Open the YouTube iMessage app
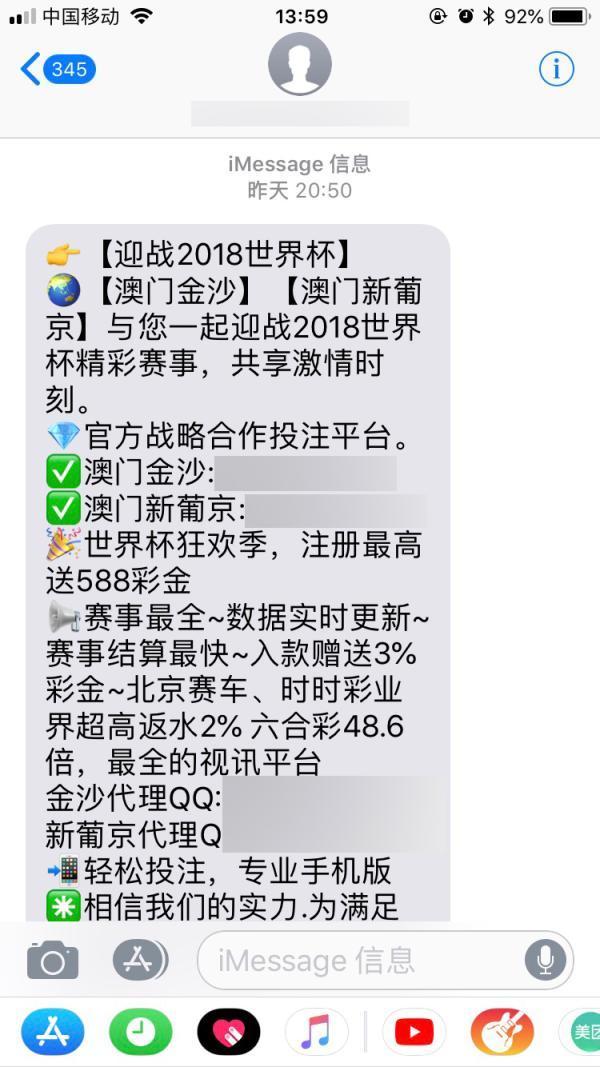Screen dimensions: 600x1067 pyautogui.click(x=414, y=1032)
